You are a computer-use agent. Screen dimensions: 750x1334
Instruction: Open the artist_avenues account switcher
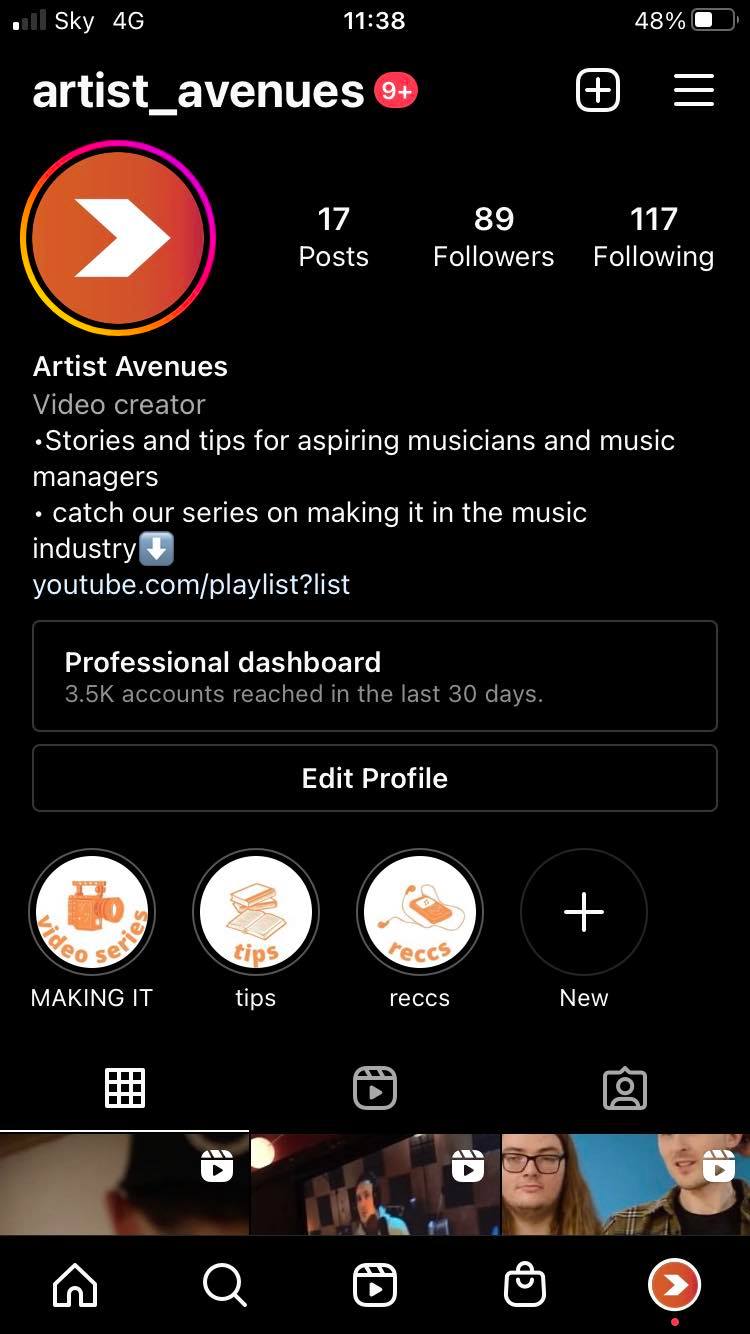[198, 92]
